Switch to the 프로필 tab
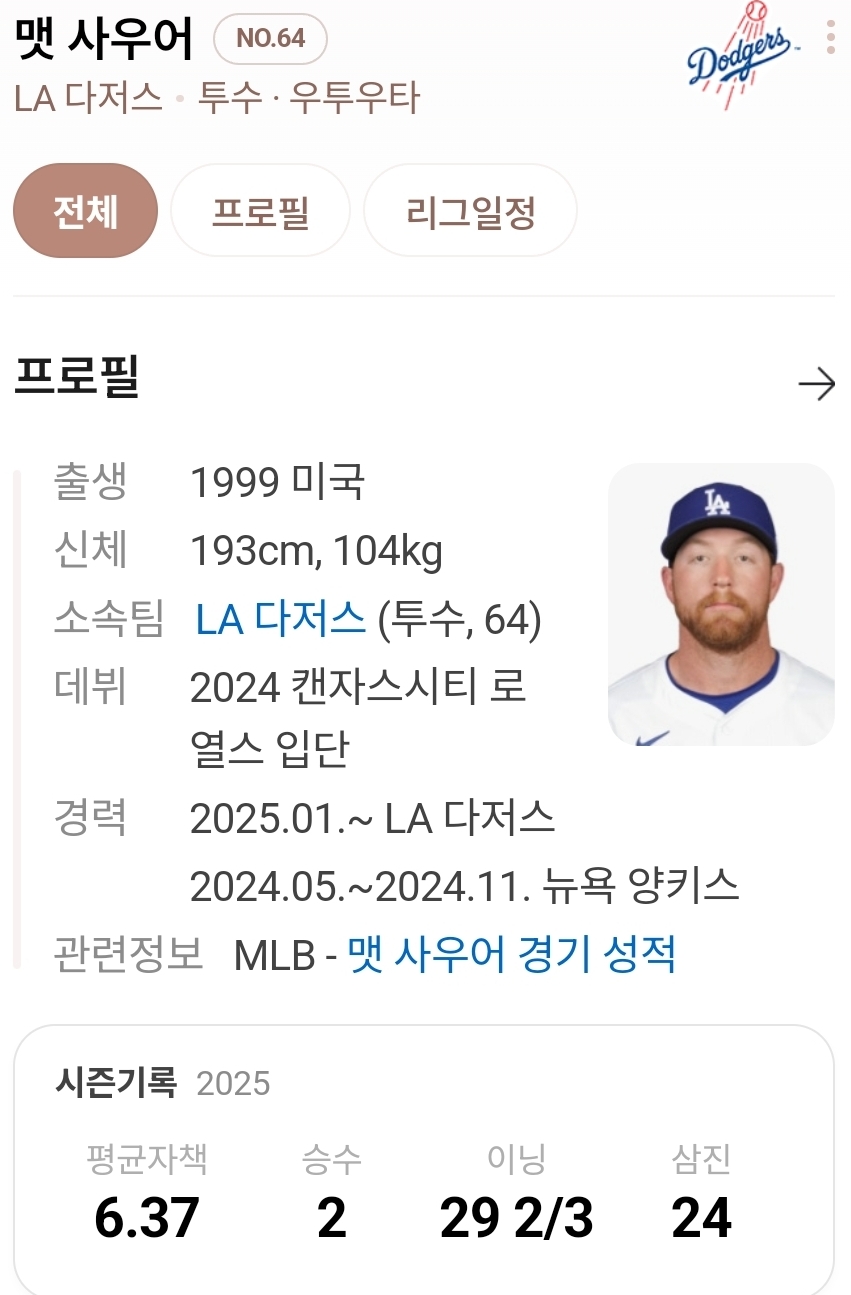Viewport: 851px width, 1295px height. tap(260, 211)
